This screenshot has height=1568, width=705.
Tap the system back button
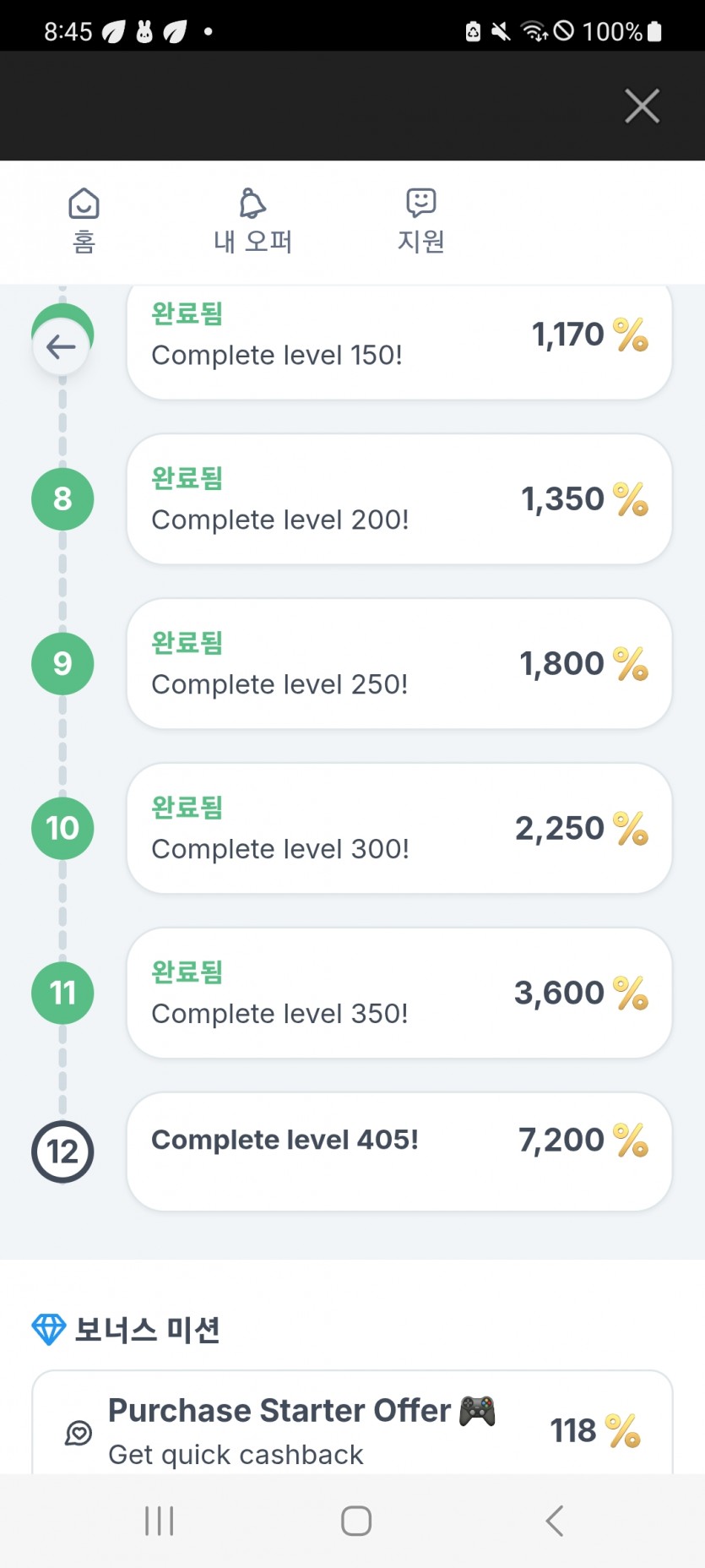554,1521
